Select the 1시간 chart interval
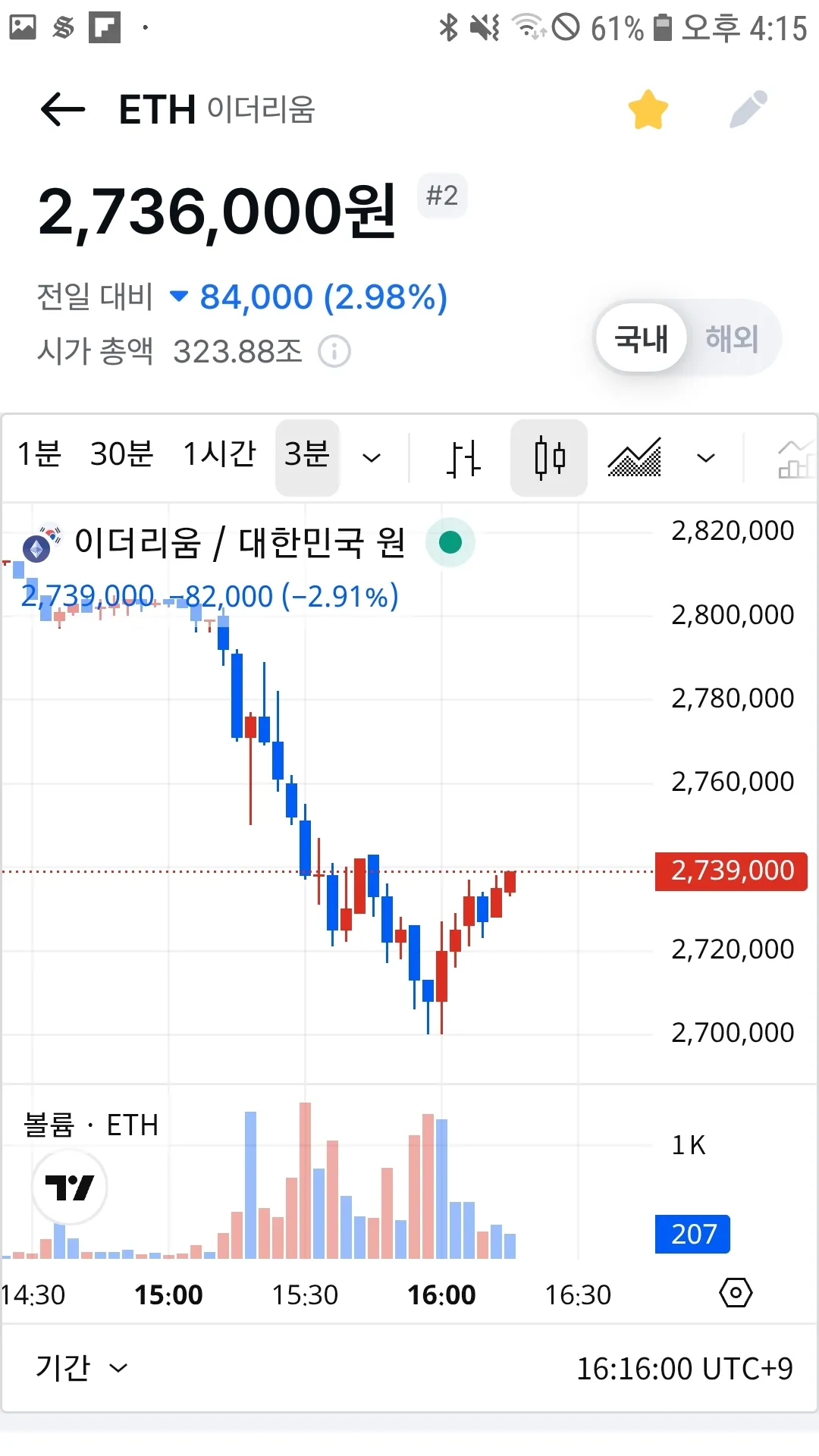The height and width of the screenshot is (1456, 819). (220, 455)
